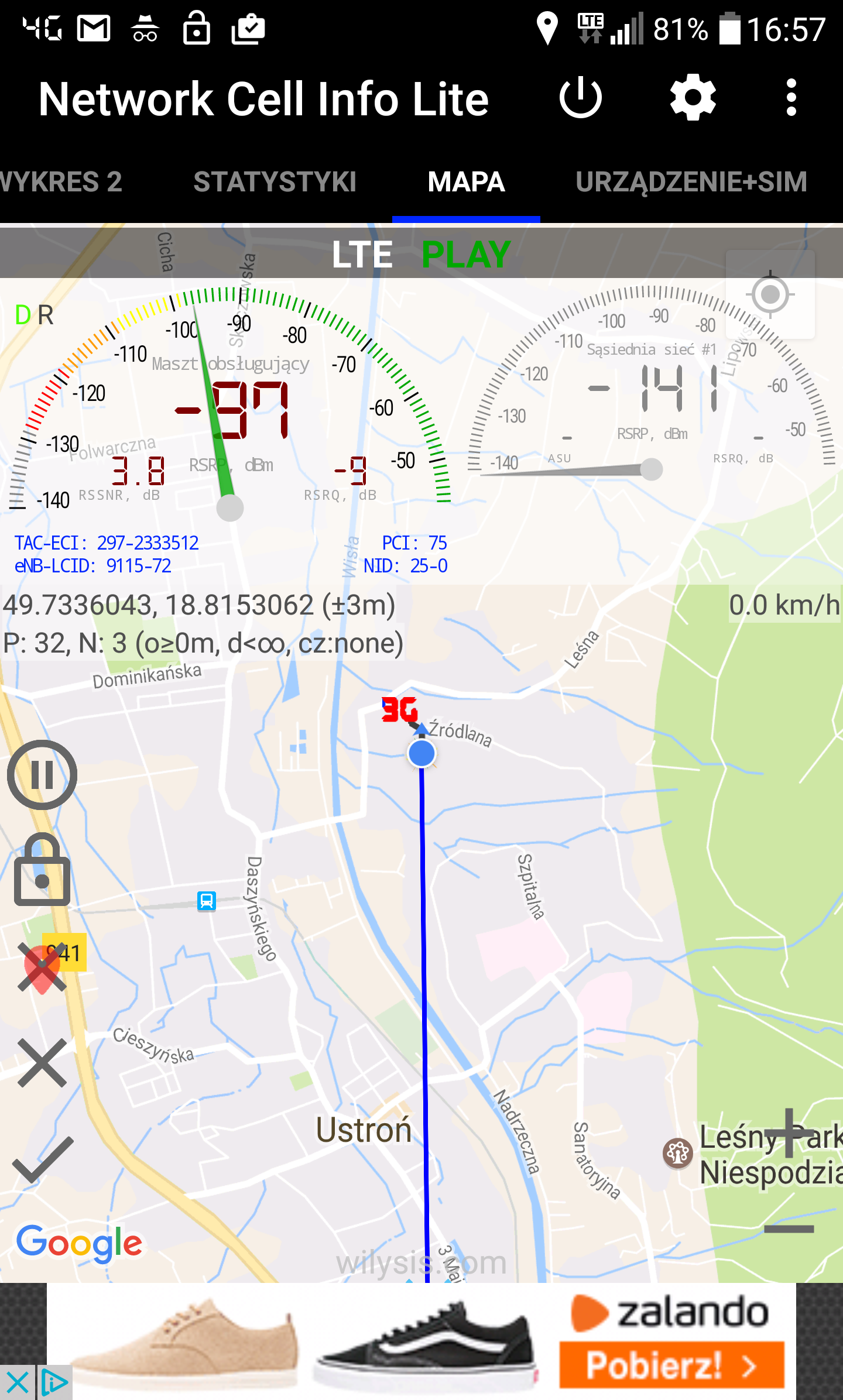Tap the X icon on the map
This screenshot has height=1400, width=843.
[42, 1063]
